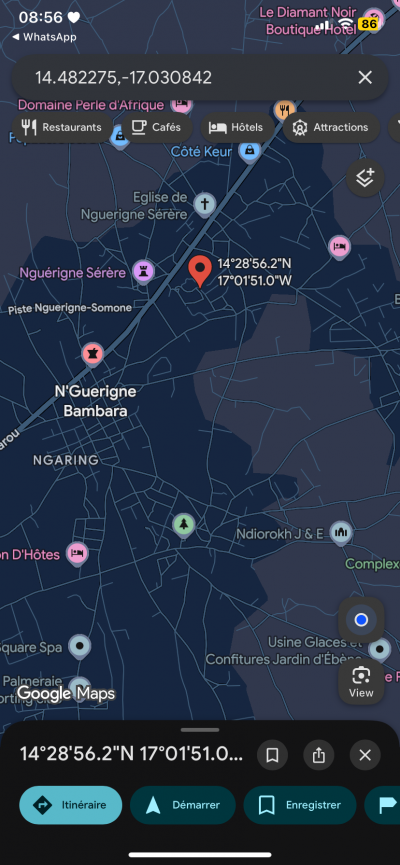Screen dimensions: 400x865
Task: Share the pinned coordinates
Action: tap(318, 755)
